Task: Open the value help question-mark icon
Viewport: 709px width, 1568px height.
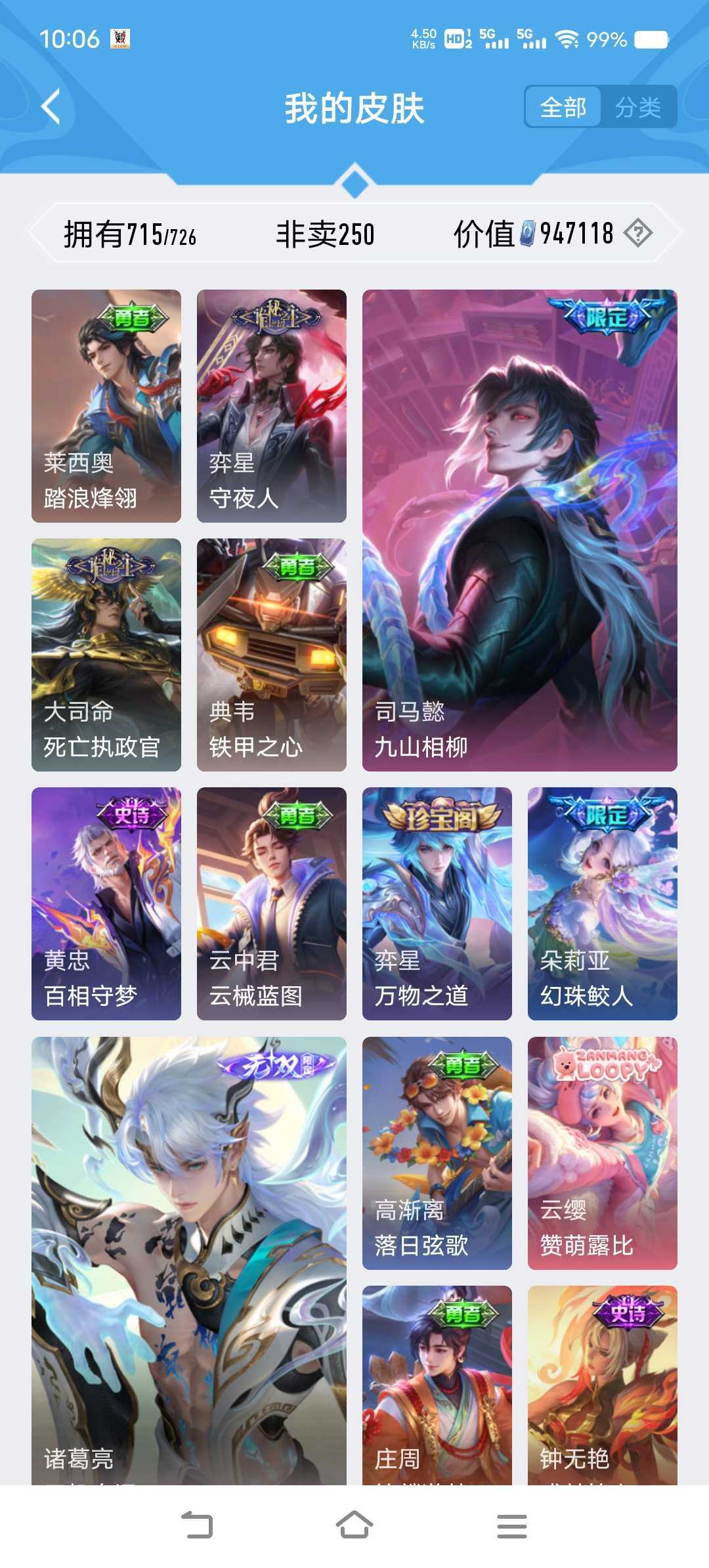Action: click(x=637, y=232)
